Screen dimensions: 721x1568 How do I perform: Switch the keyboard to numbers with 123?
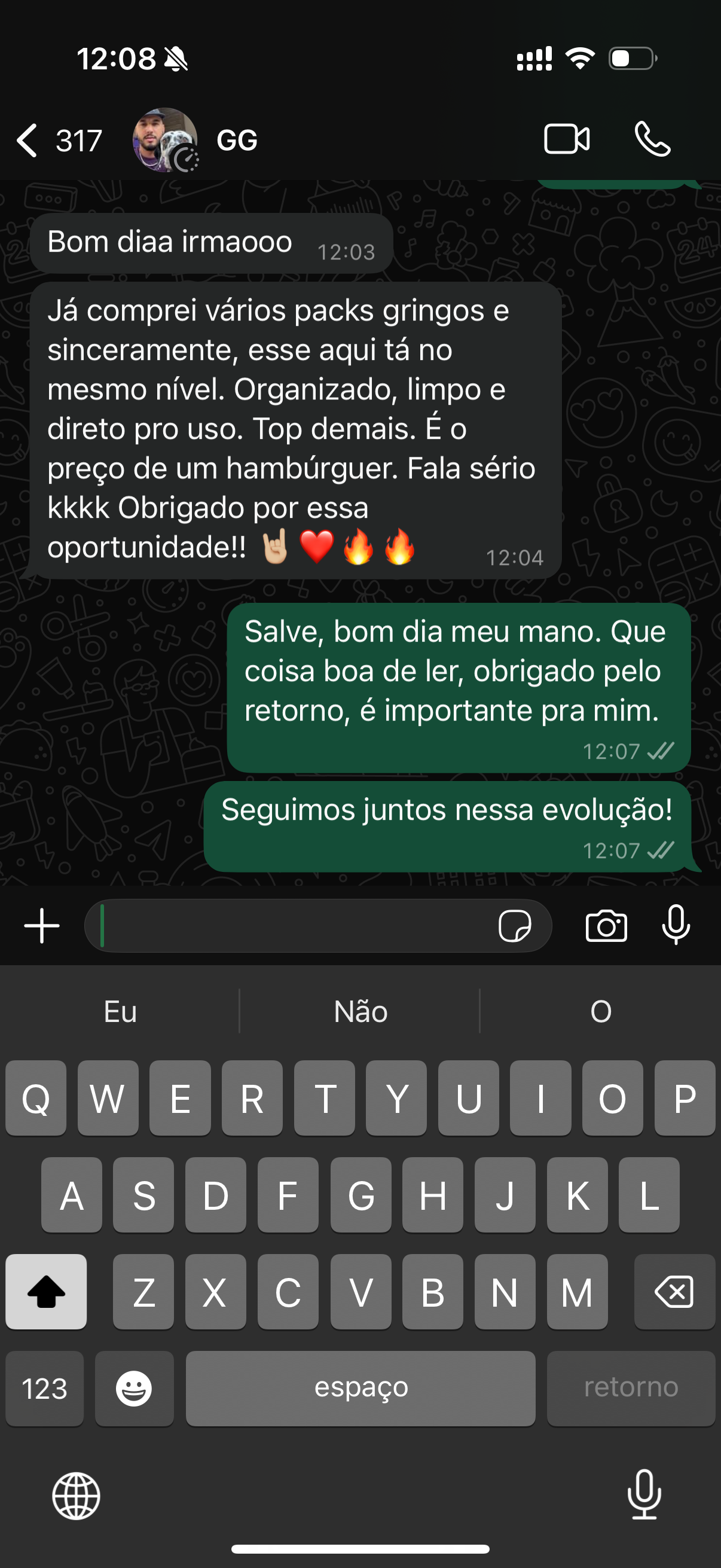[44, 1388]
